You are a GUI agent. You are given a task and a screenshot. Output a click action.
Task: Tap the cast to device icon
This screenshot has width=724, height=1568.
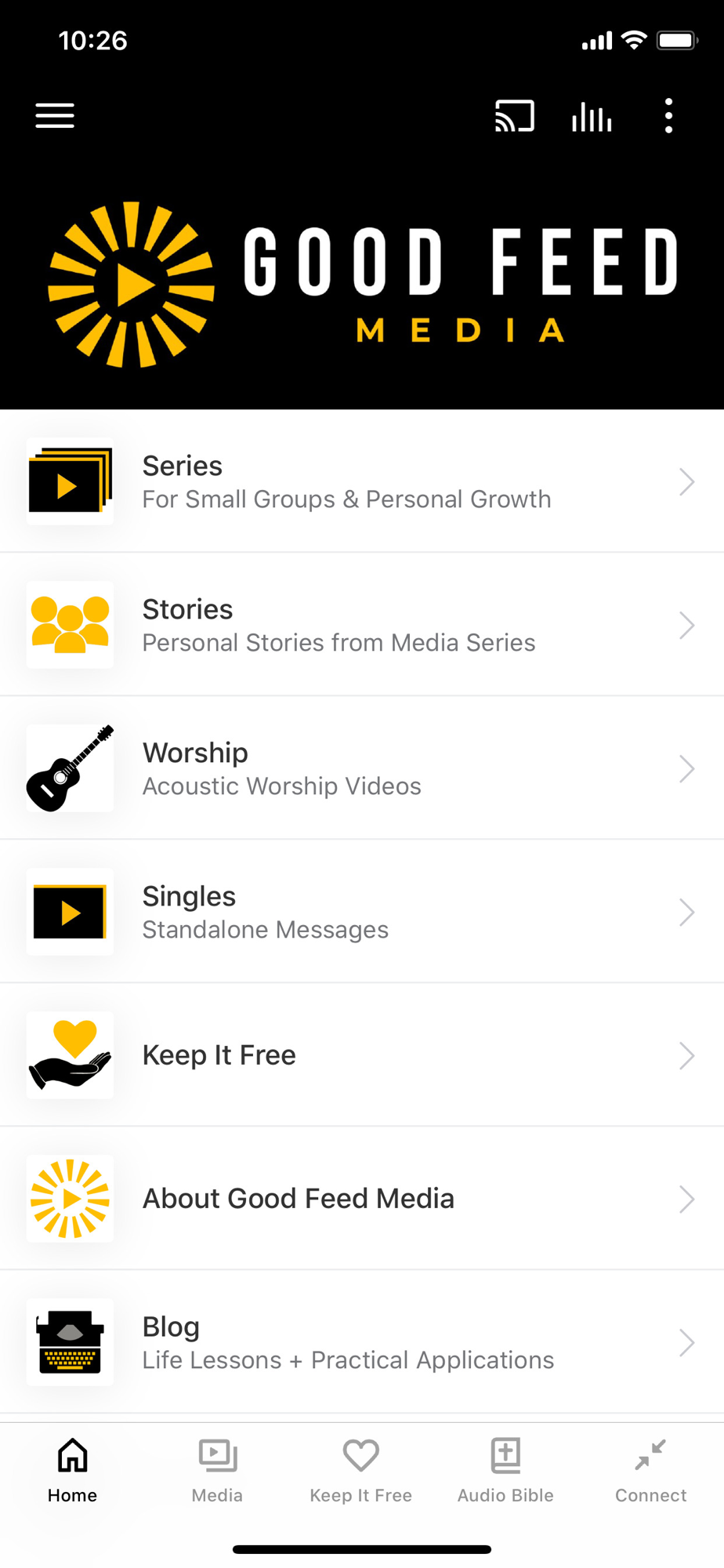pyautogui.click(x=515, y=116)
